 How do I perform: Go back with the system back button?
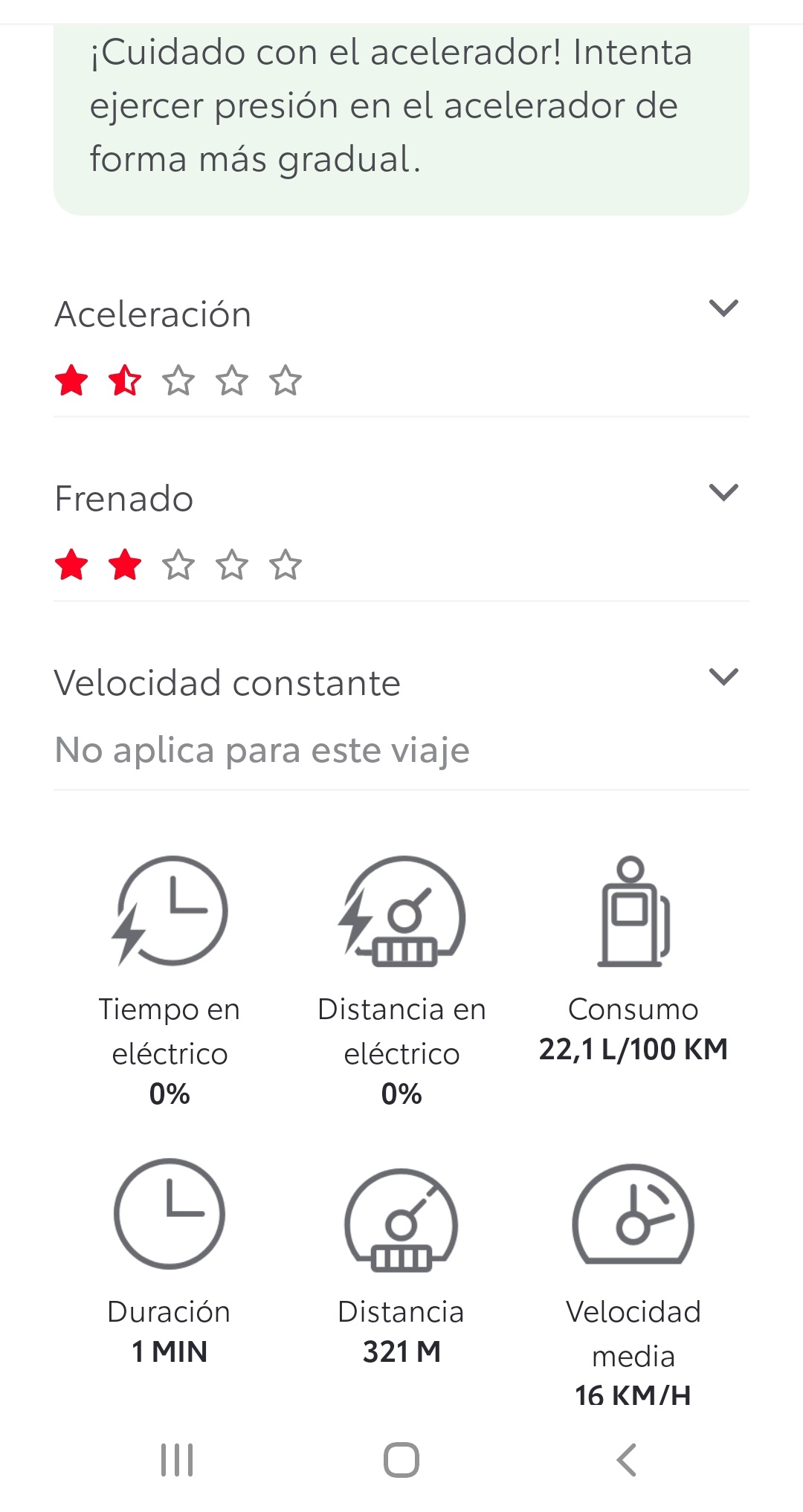pyautogui.click(x=627, y=1460)
